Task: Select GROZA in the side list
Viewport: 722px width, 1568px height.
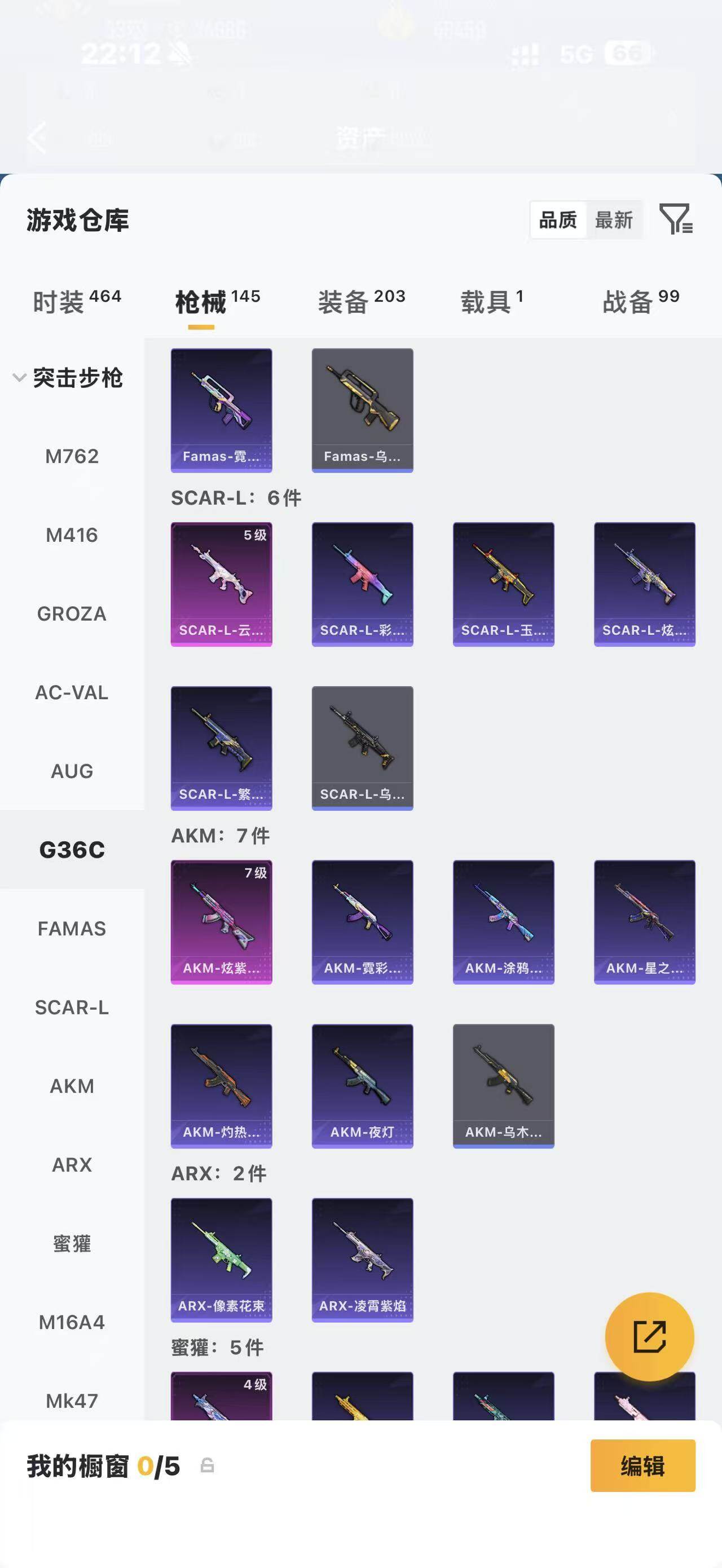Action: [72, 613]
